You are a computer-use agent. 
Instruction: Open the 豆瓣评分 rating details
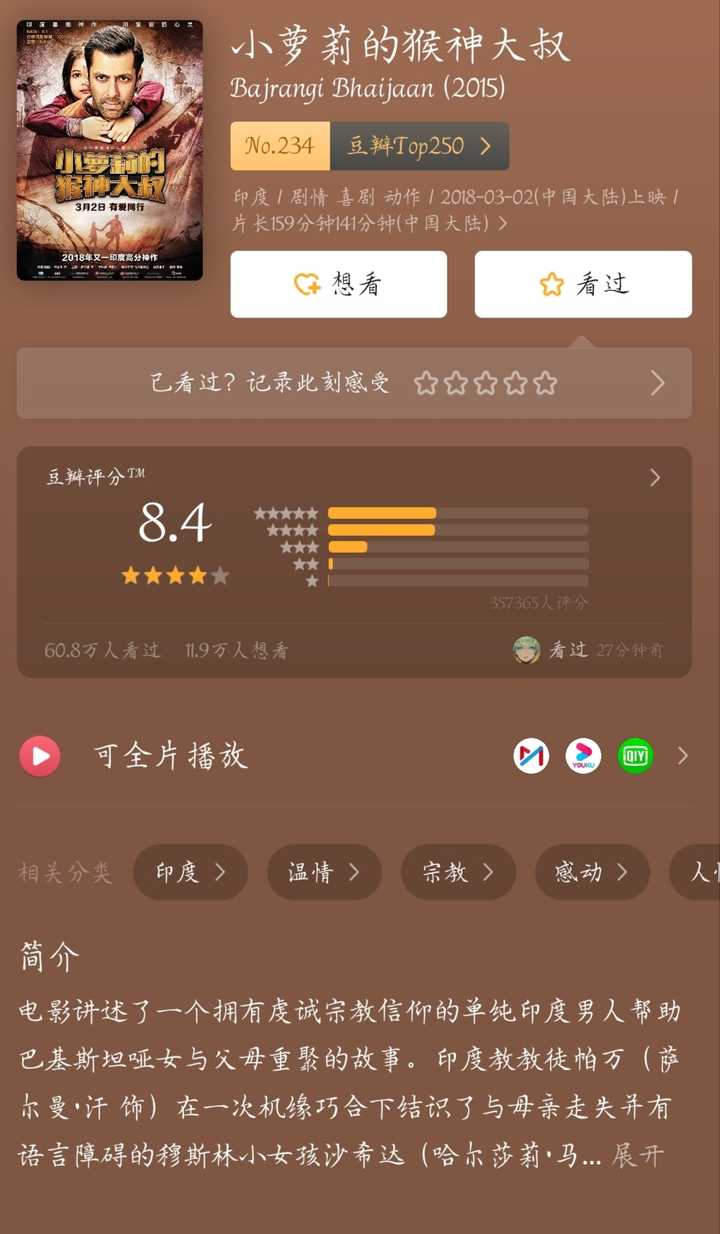pyautogui.click(x=655, y=478)
